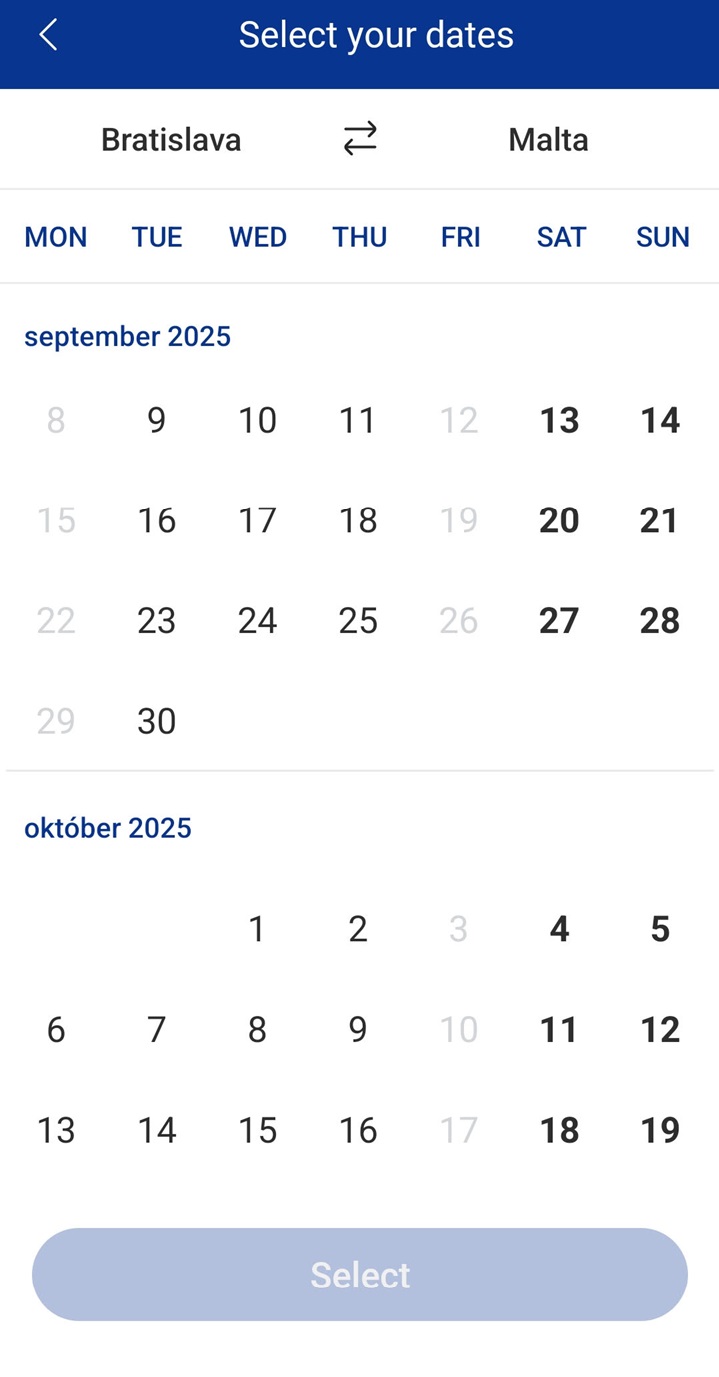Select Sunday, October 12

pyautogui.click(x=660, y=1030)
